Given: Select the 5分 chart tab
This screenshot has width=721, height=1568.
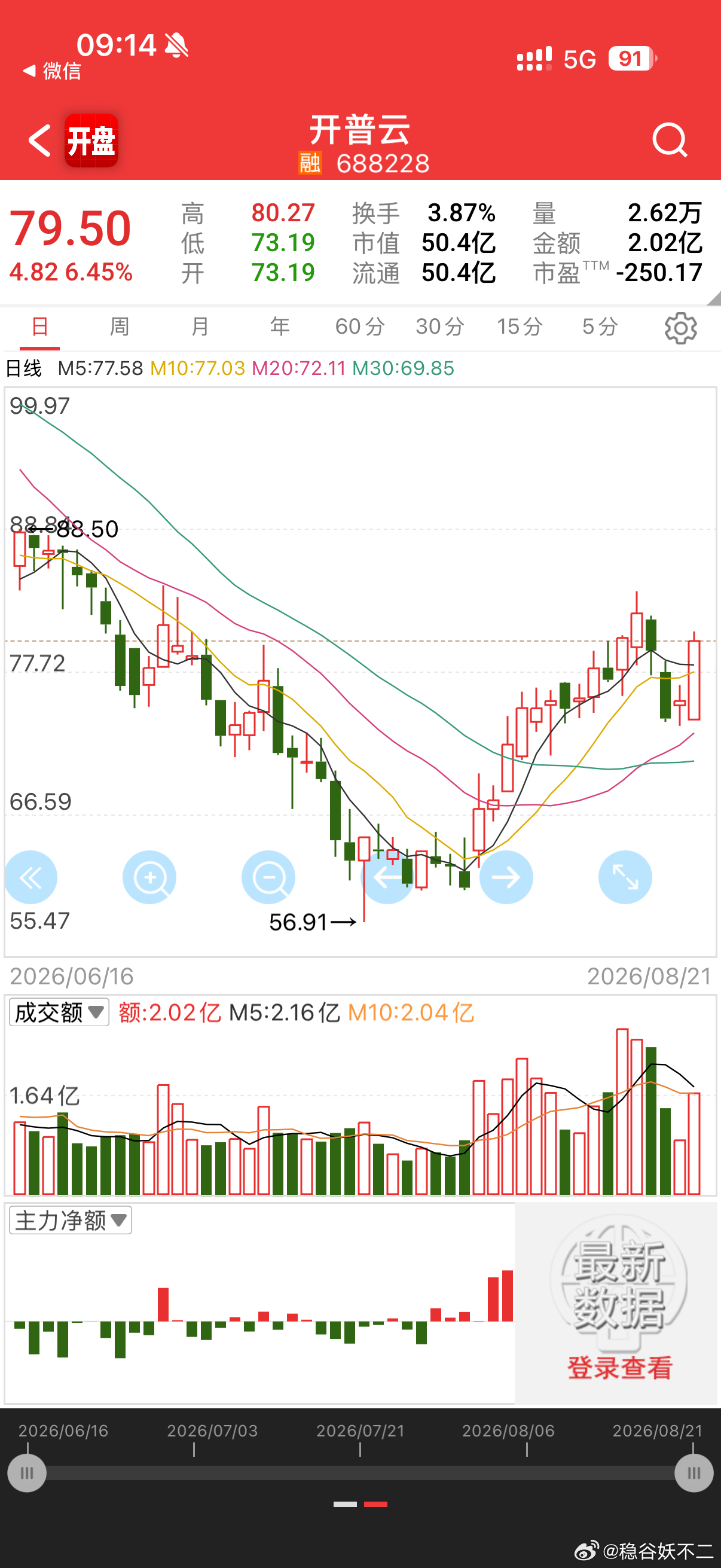Looking at the screenshot, I should pos(600,327).
